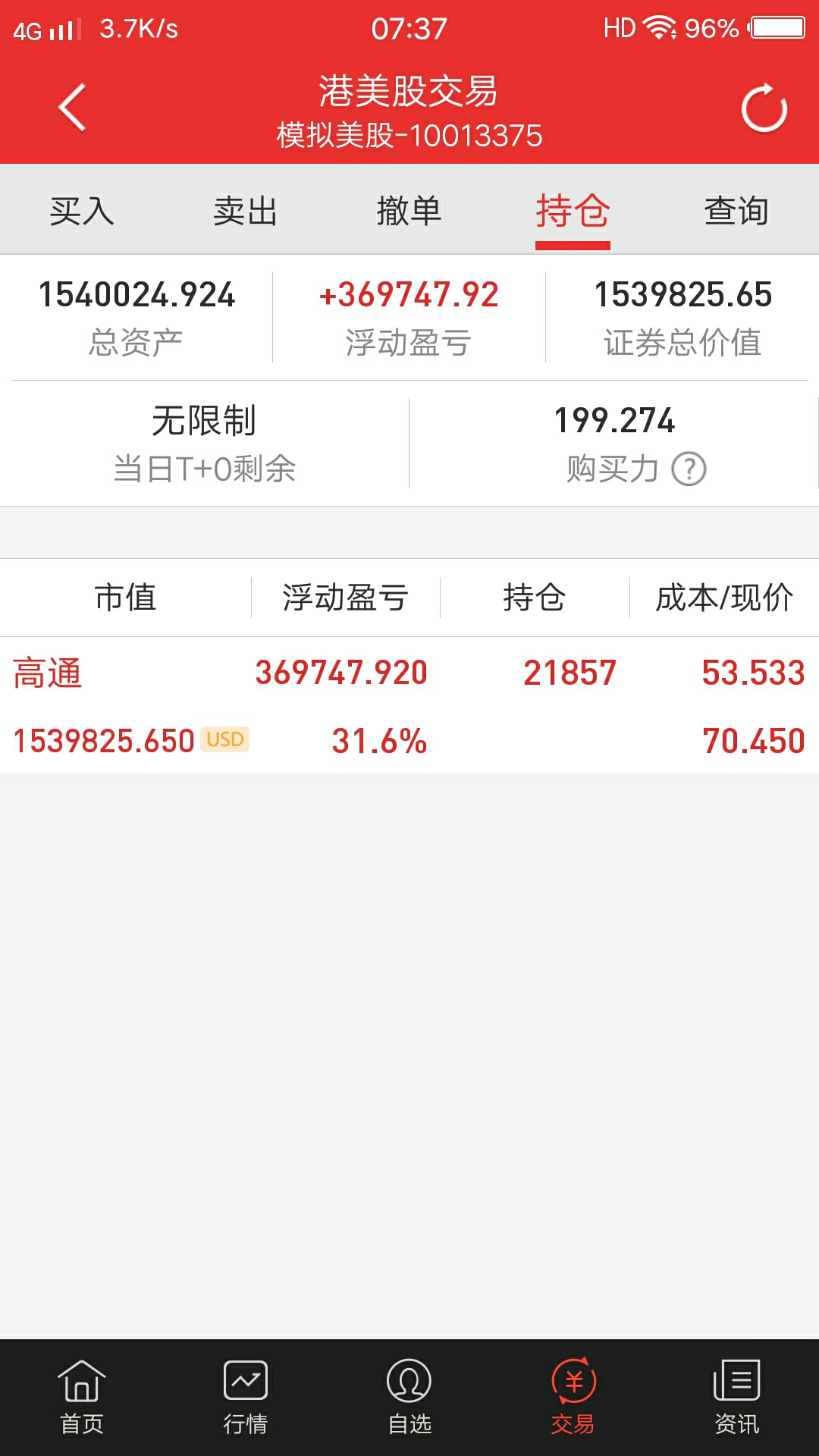Switch to the 买入 tab
Viewport: 819px width, 1456px height.
(82, 211)
